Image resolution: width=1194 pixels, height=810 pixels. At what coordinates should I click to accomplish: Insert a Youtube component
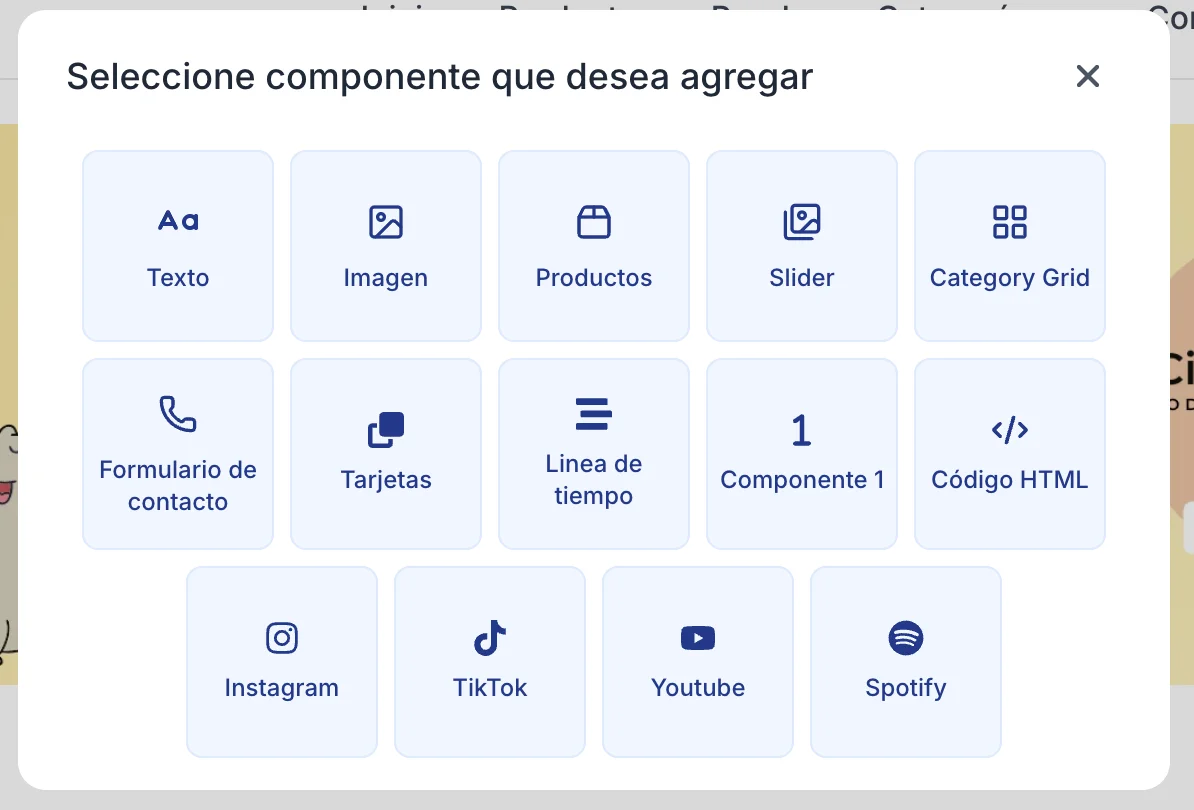[698, 662]
